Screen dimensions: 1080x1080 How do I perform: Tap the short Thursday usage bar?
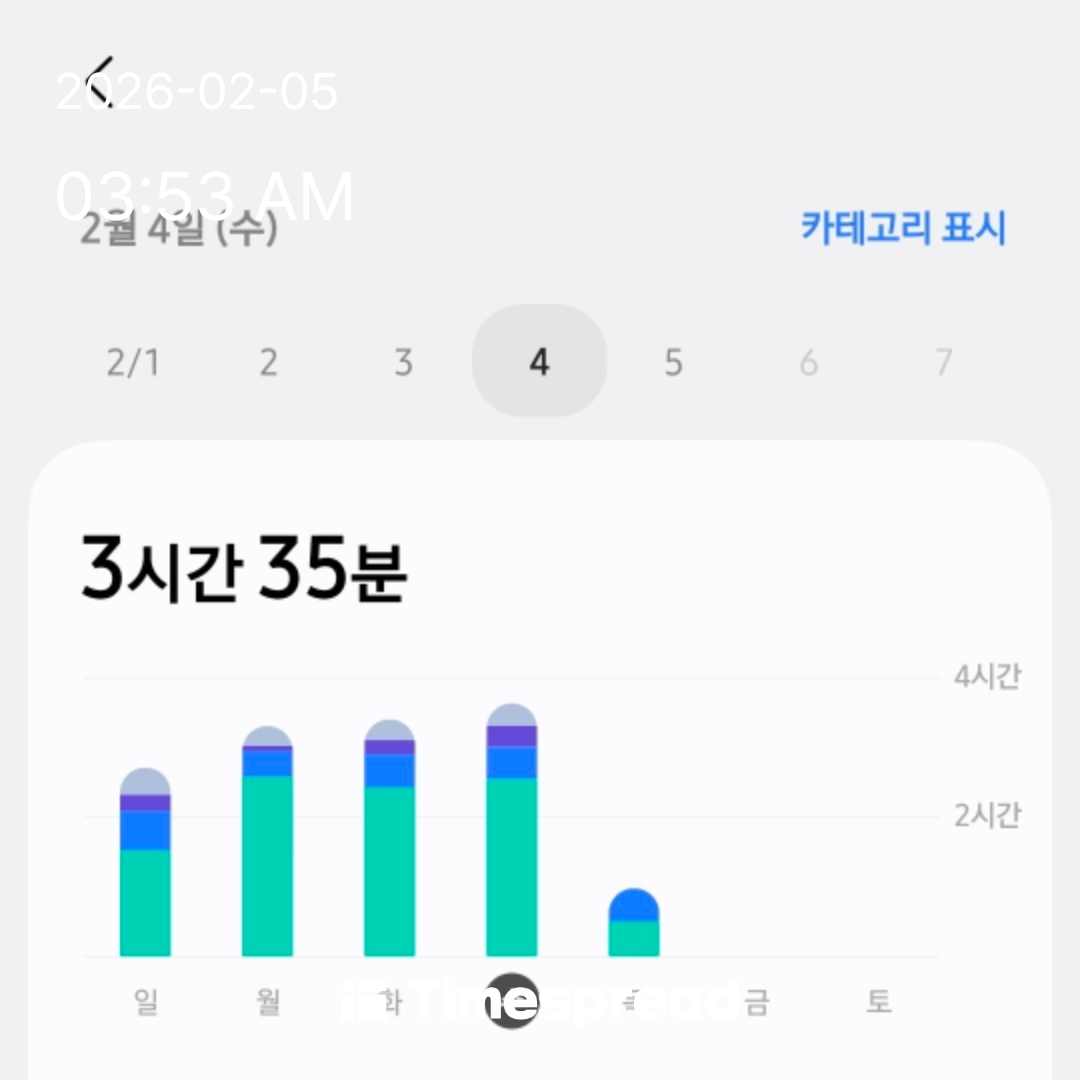pyautogui.click(x=633, y=924)
